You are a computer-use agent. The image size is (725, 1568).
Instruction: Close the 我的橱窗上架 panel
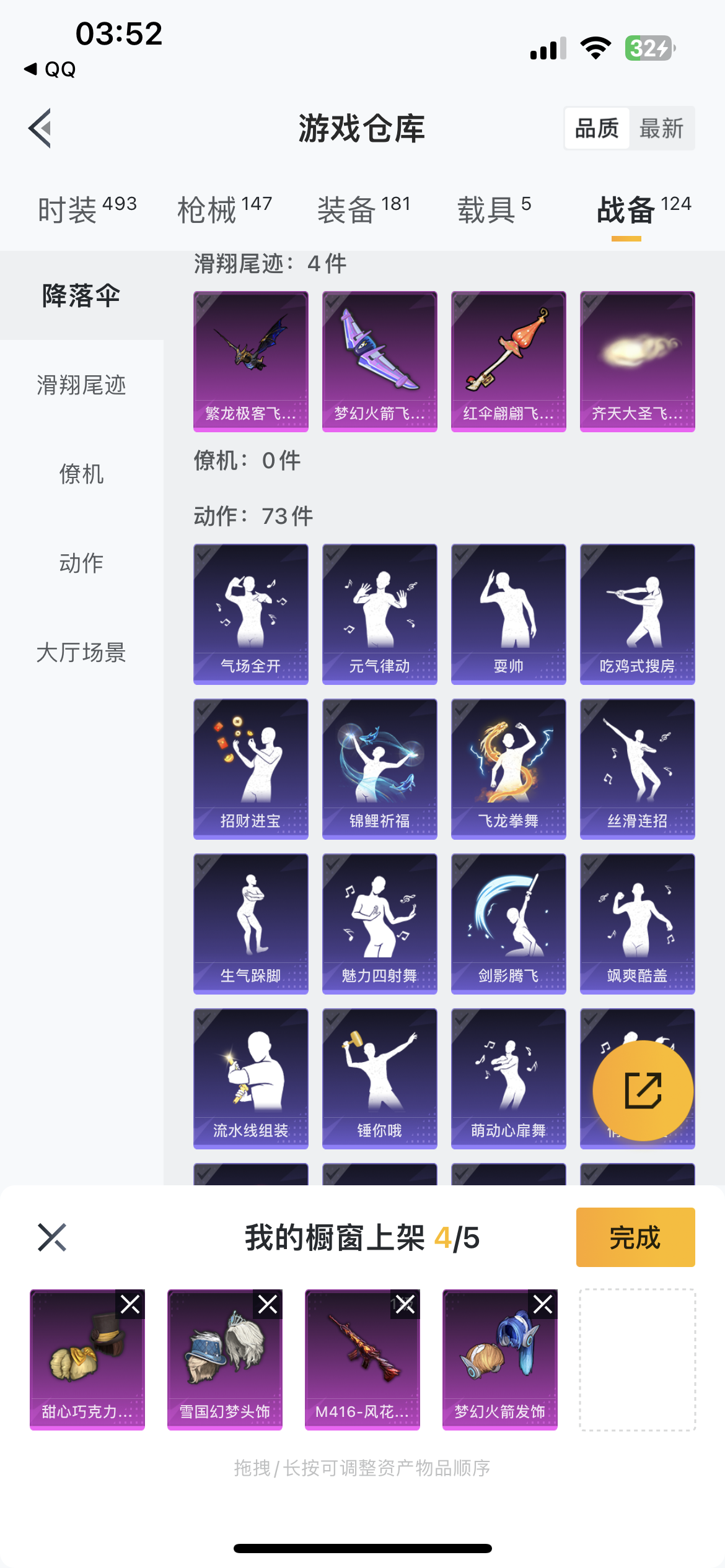pyautogui.click(x=52, y=1237)
